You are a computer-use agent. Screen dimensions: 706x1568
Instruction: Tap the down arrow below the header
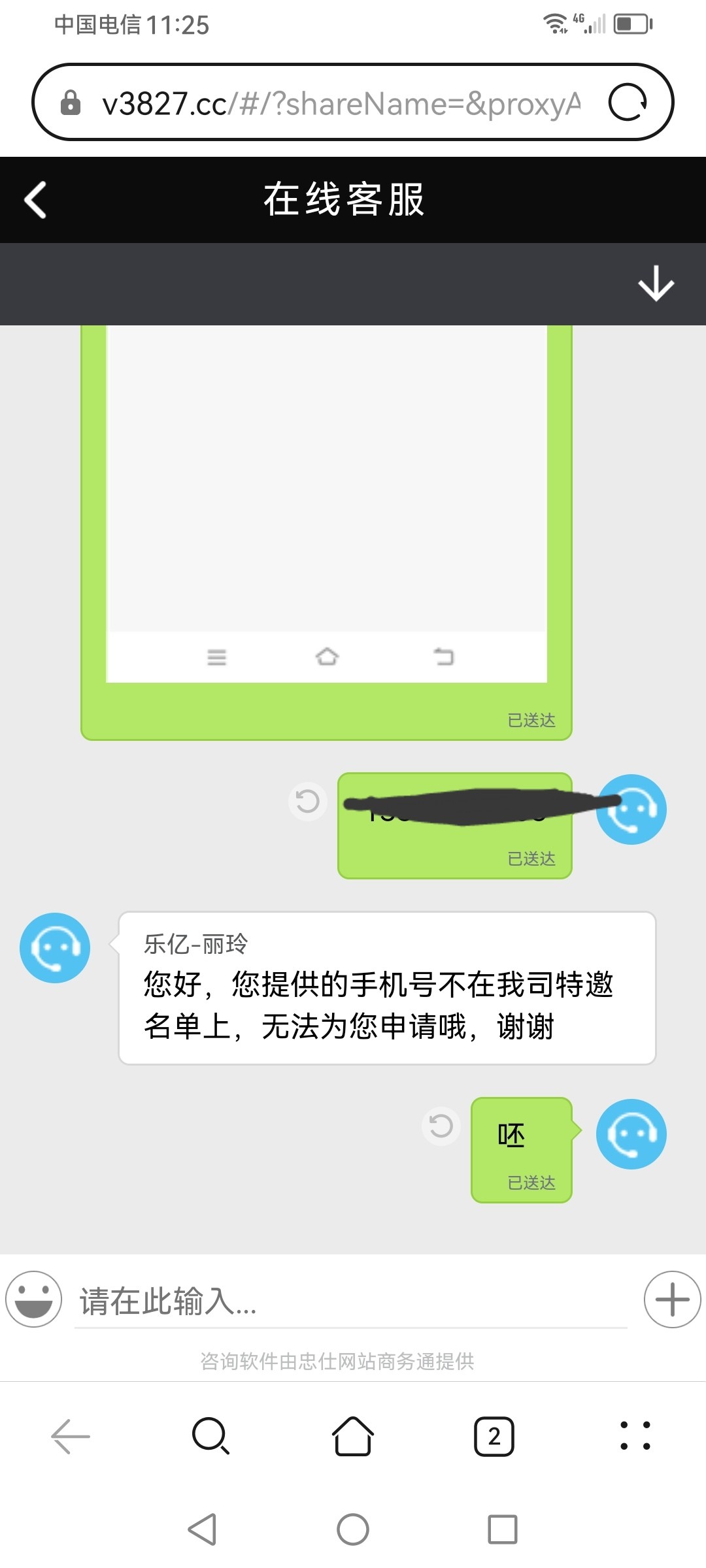click(656, 284)
